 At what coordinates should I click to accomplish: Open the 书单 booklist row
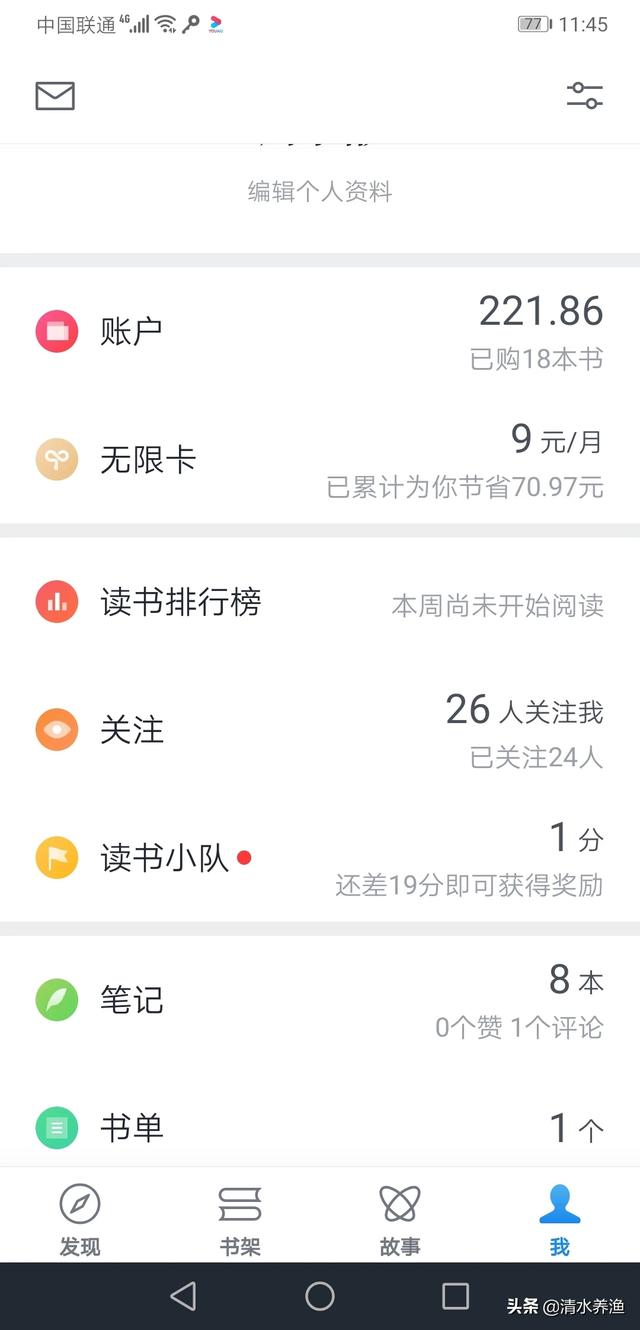point(320,1128)
